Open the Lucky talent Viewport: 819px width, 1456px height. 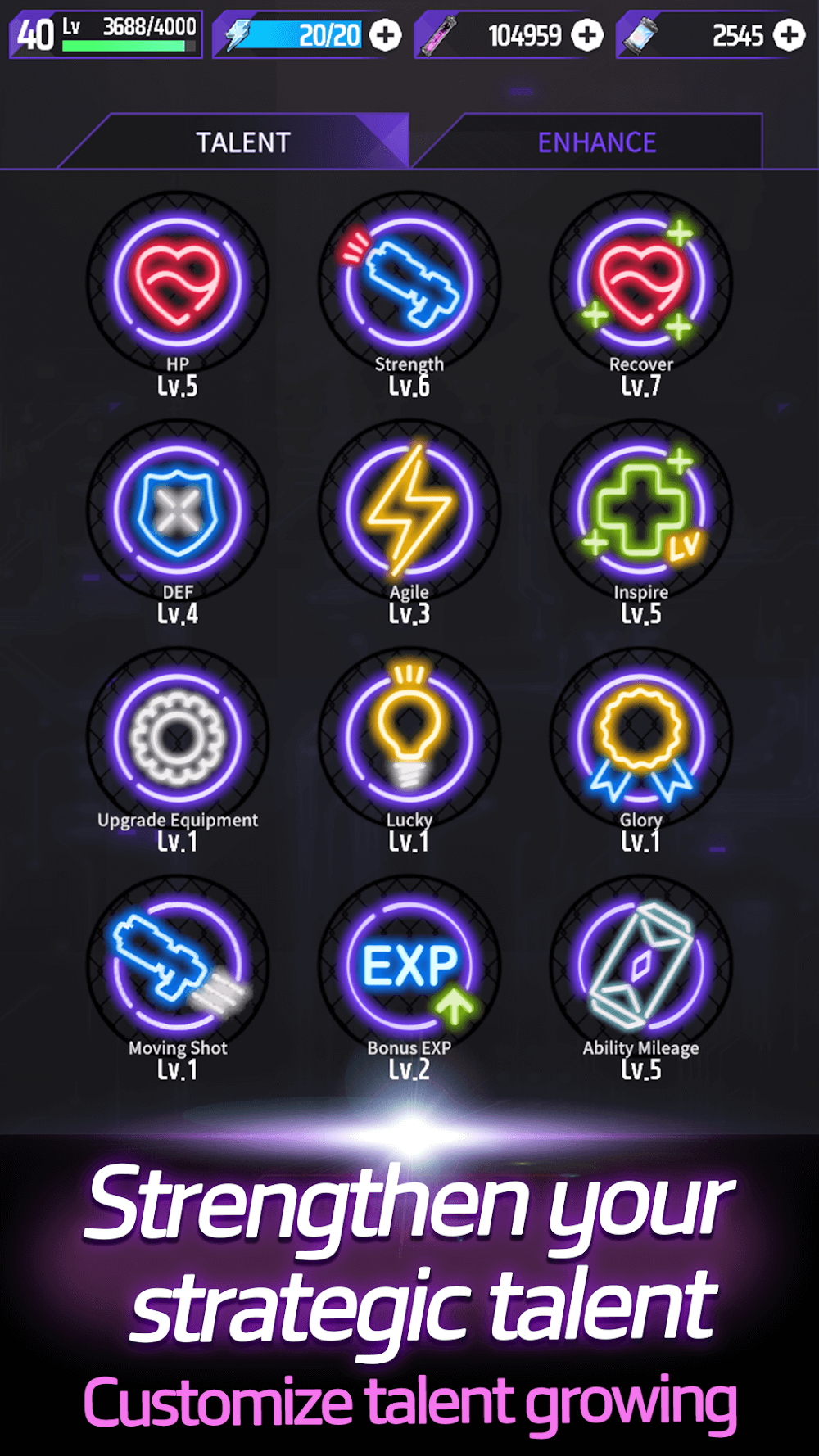coord(409,739)
